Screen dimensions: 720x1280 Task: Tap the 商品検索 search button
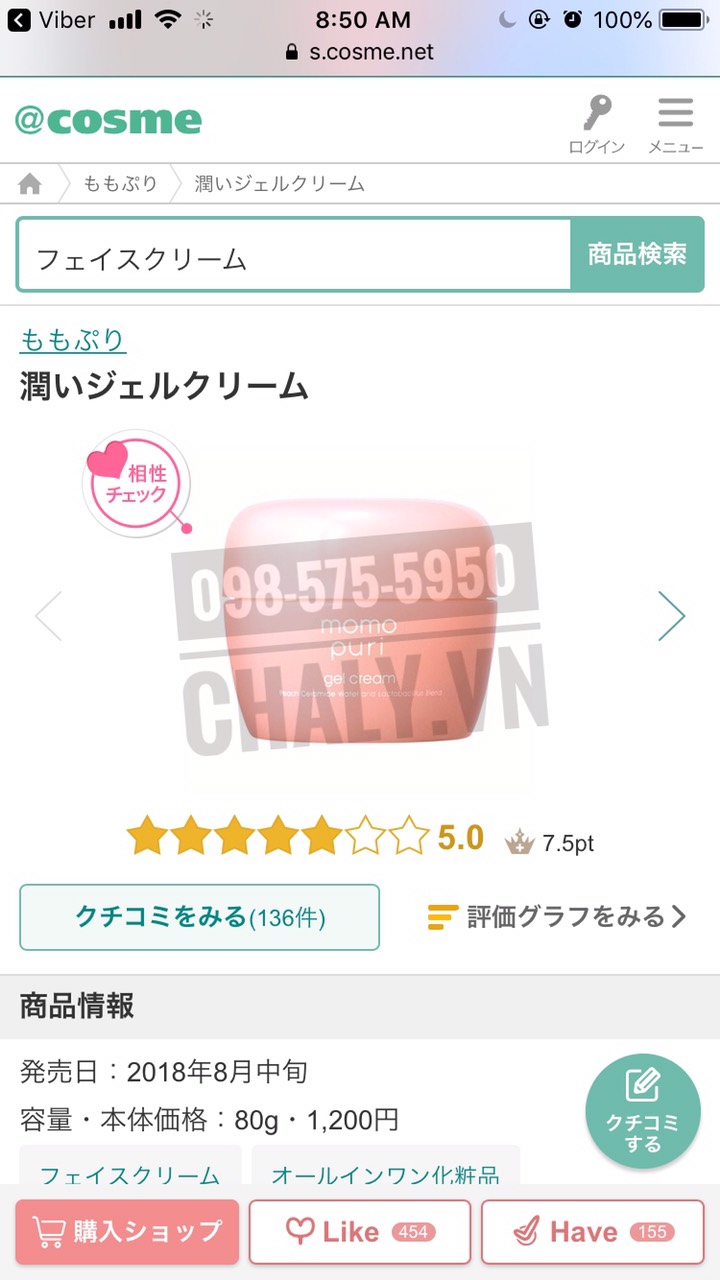[x=637, y=255]
